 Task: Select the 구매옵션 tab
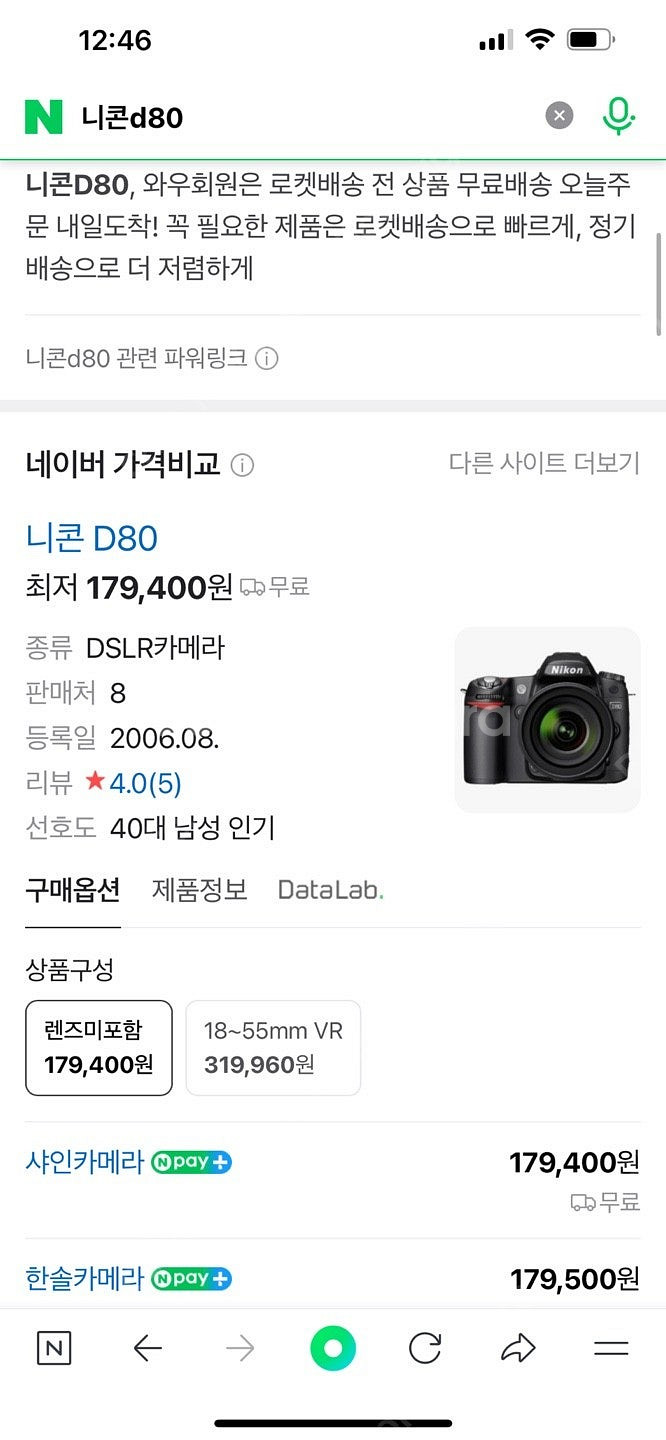(x=73, y=889)
